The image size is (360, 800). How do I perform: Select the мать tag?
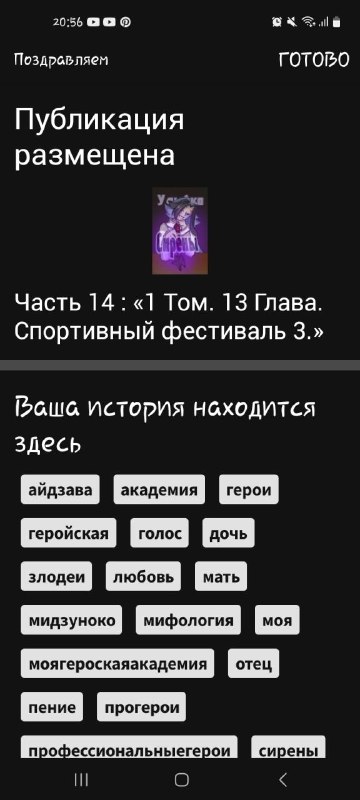pos(221,577)
